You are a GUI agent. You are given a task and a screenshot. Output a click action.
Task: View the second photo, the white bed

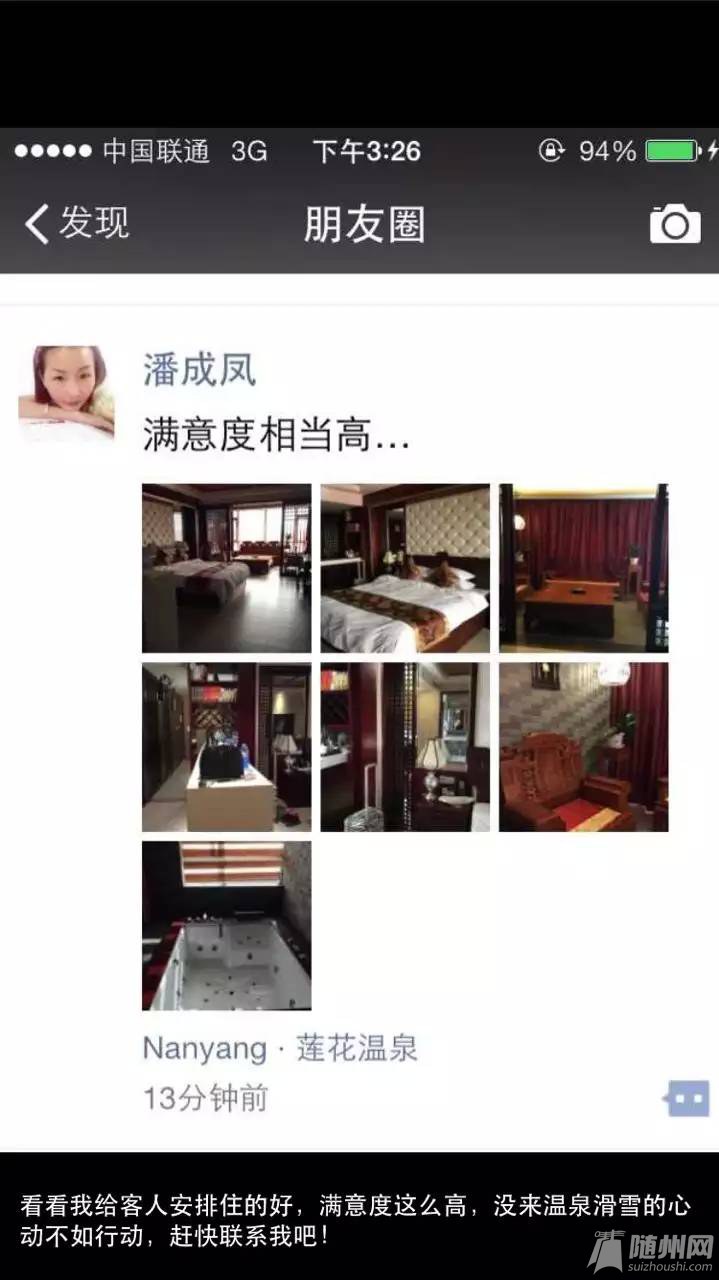pos(405,568)
